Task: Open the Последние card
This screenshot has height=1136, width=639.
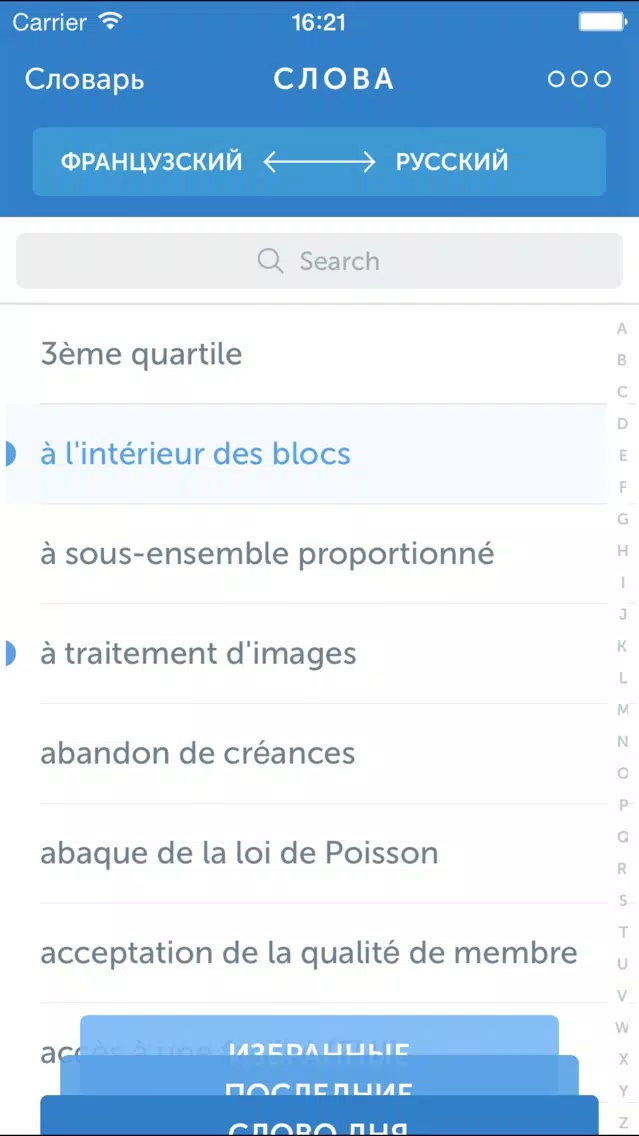Action: 319,1075
